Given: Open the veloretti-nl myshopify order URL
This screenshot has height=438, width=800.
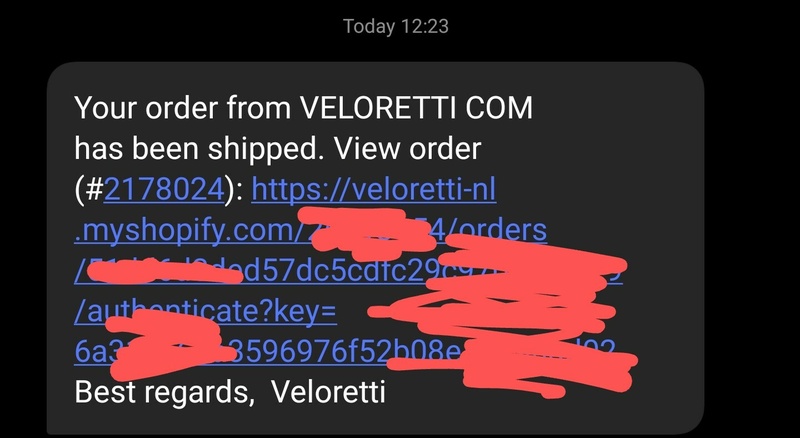Looking at the screenshot, I should tap(375, 188).
